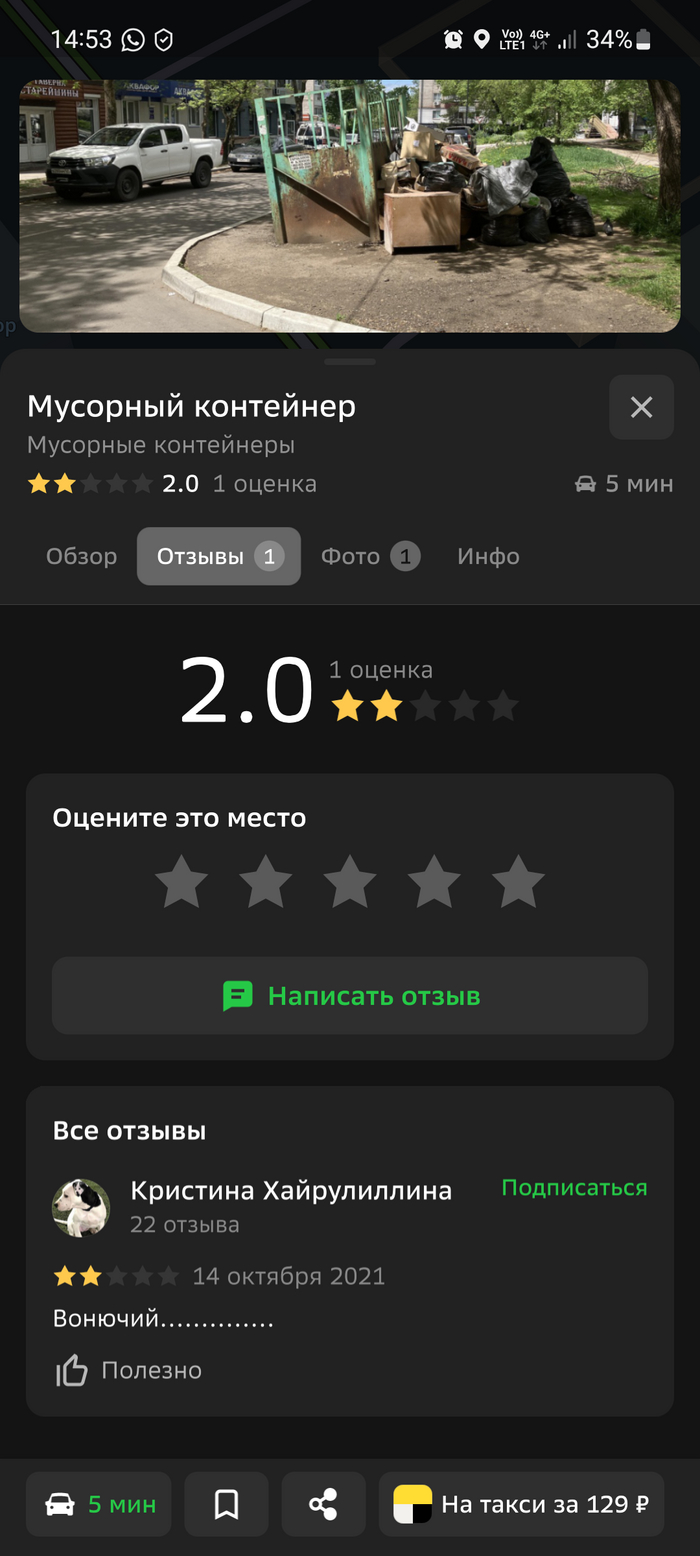
Task: Rate this place five stars
Action: (x=518, y=882)
